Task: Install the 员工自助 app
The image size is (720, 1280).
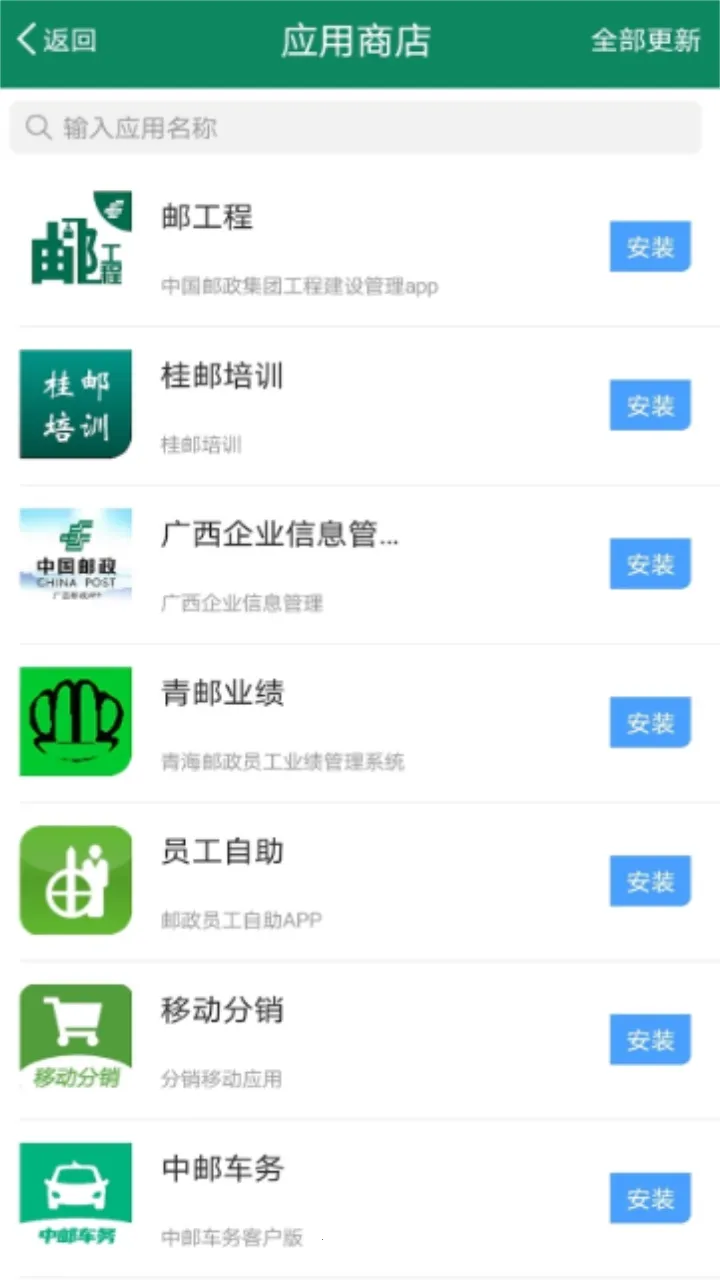Action: [650, 881]
